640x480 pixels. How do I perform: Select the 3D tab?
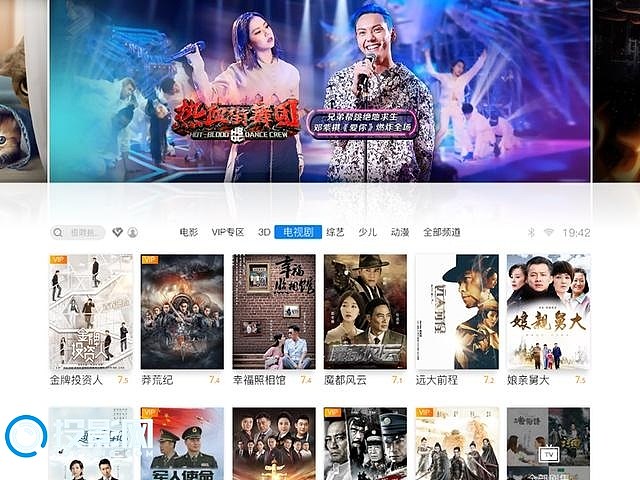[x=264, y=232]
